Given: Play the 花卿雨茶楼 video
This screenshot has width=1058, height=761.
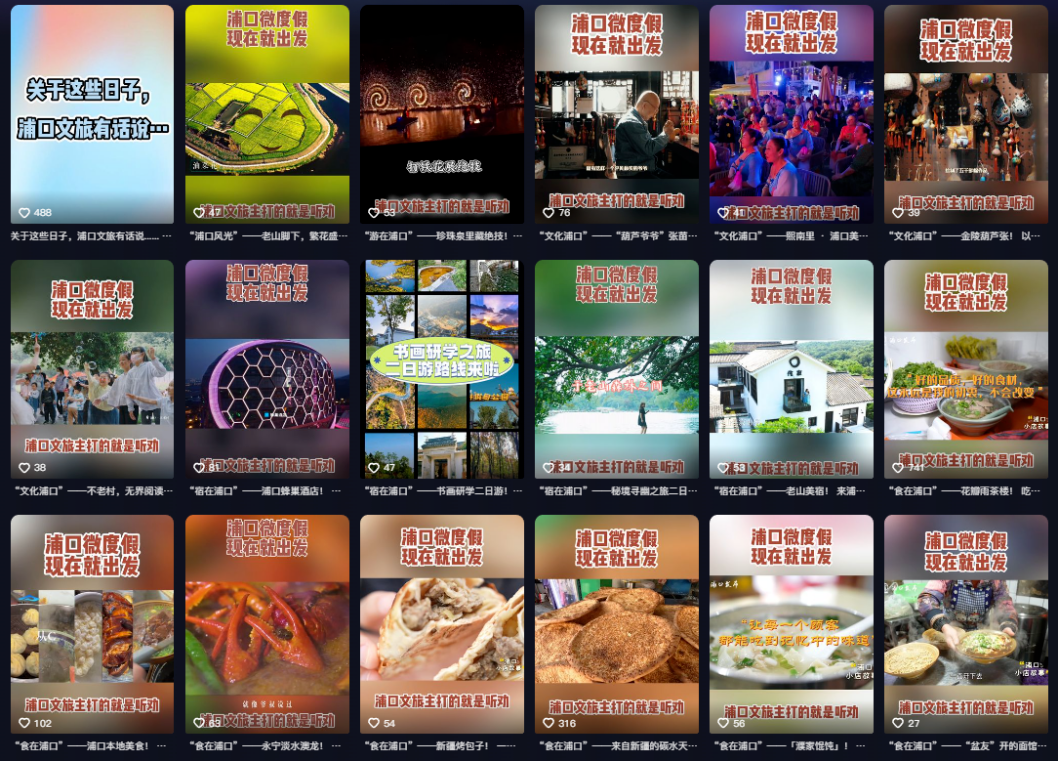Looking at the screenshot, I should click(x=966, y=369).
